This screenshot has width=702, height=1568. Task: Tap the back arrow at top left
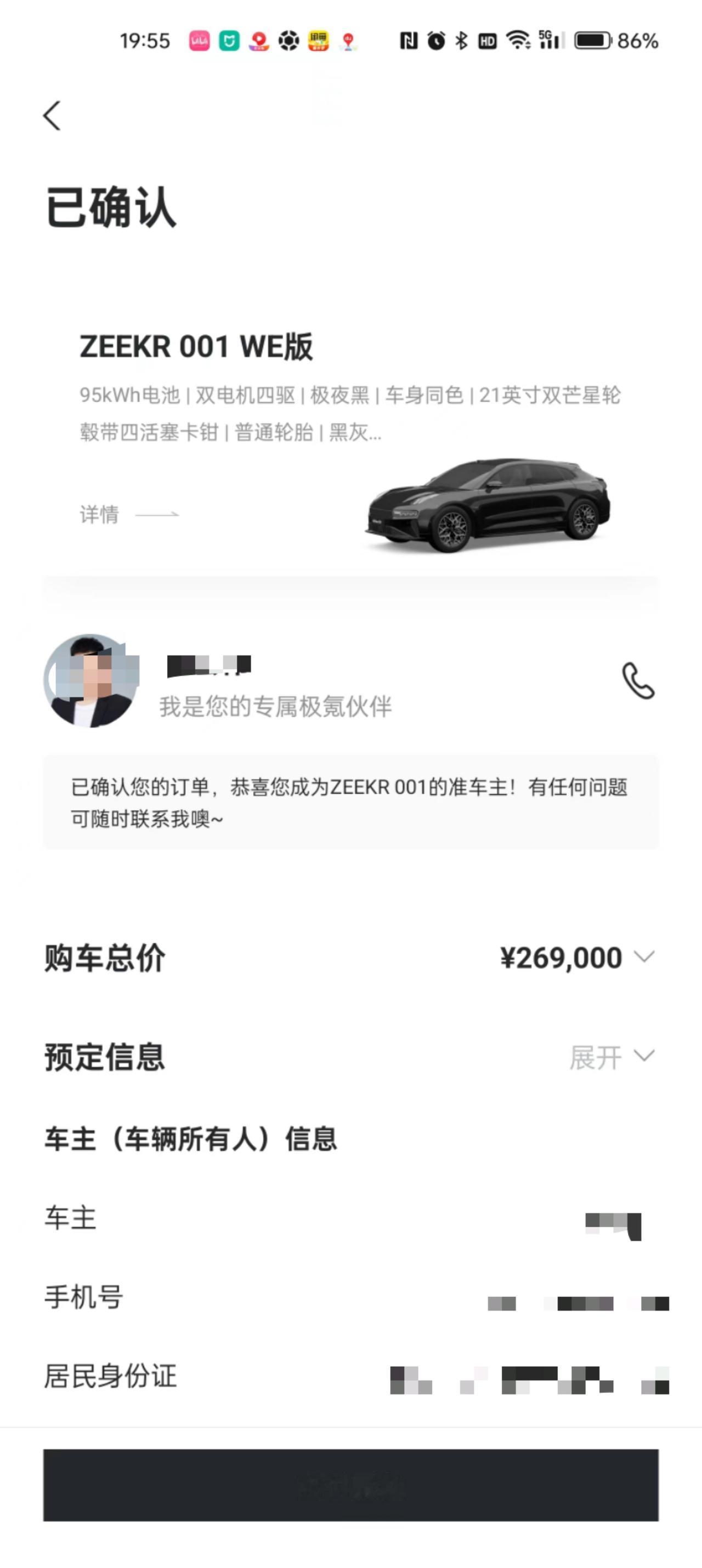coord(52,116)
